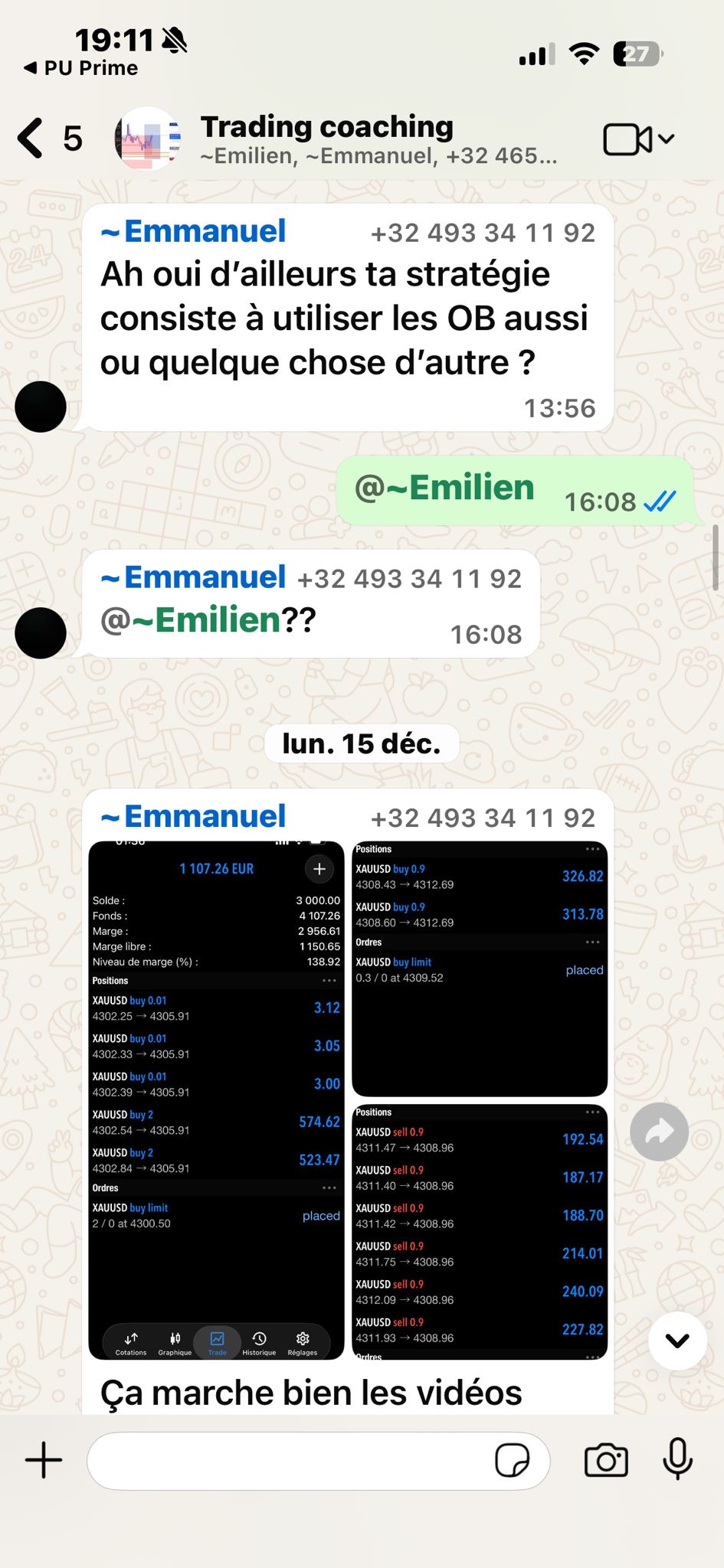Tap the microphone icon to record voice
The height and width of the screenshot is (1568, 724).
[x=677, y=1460]
